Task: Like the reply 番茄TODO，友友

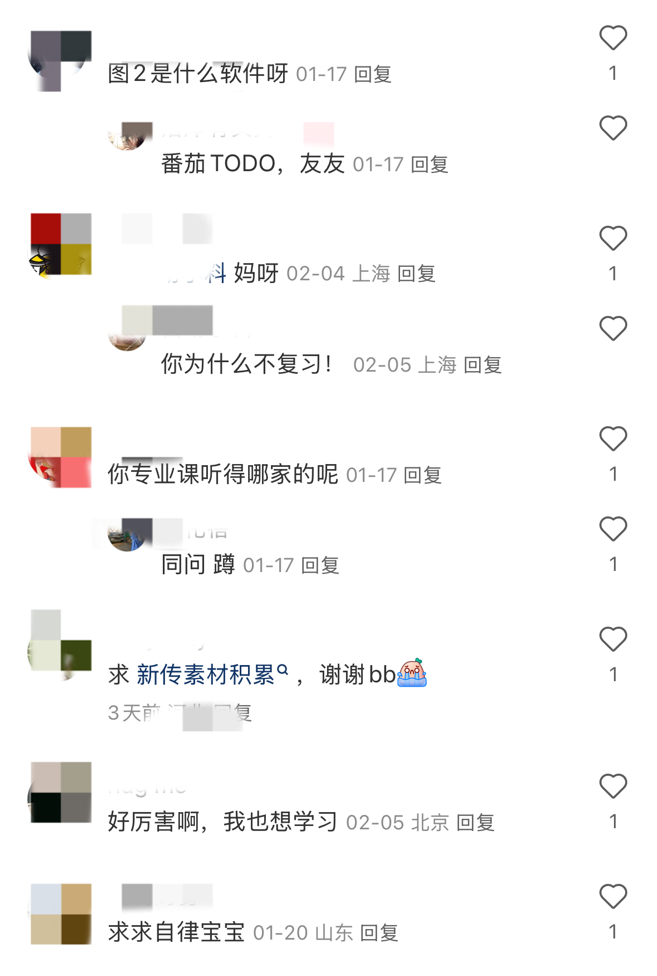Action: tap(612, 129)
